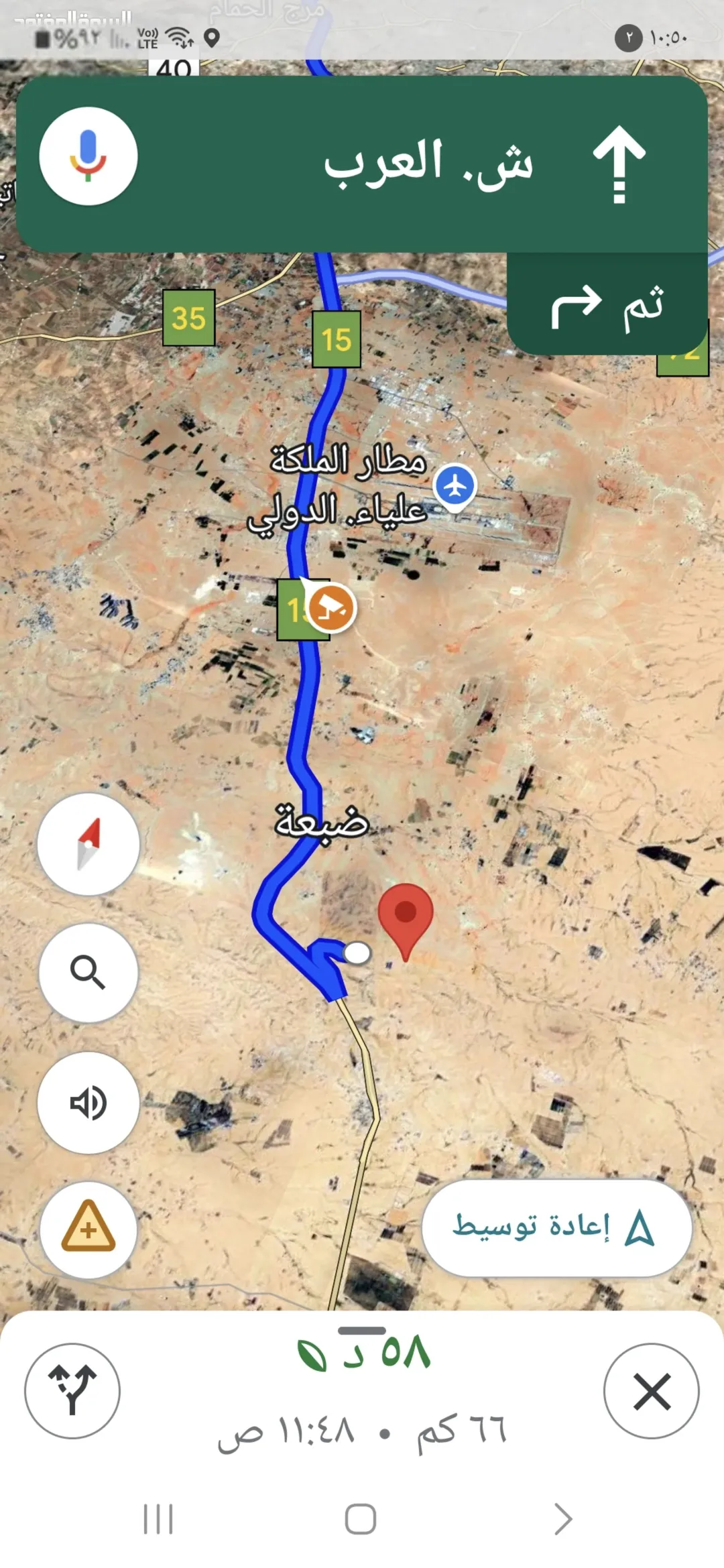Tap the speed camera marker on route

point(332,607)
